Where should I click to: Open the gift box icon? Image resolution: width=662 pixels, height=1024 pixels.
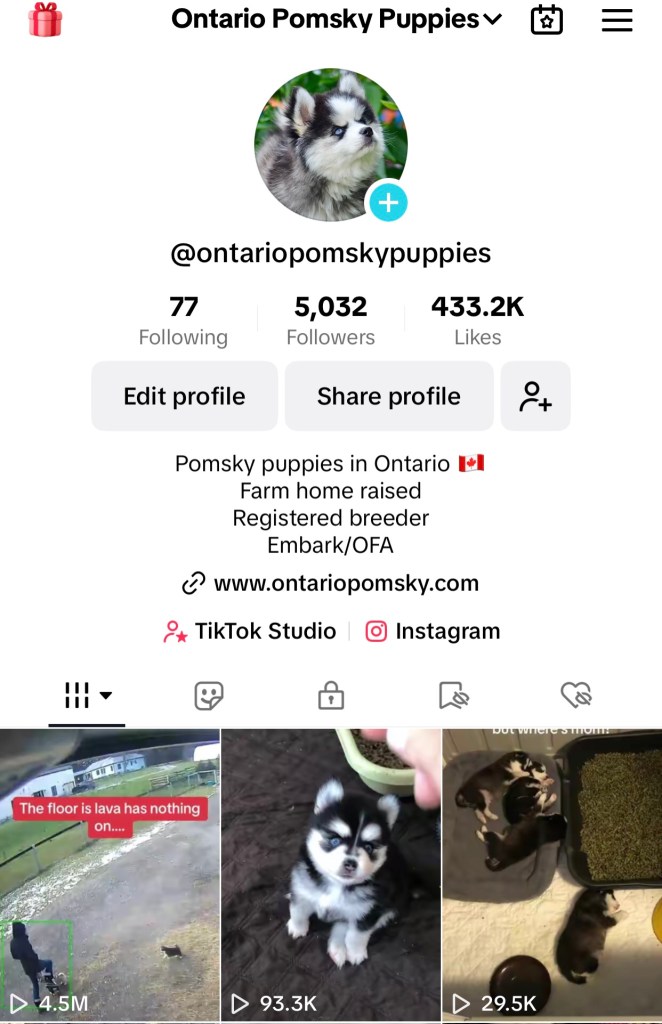[x=45, y=19]
